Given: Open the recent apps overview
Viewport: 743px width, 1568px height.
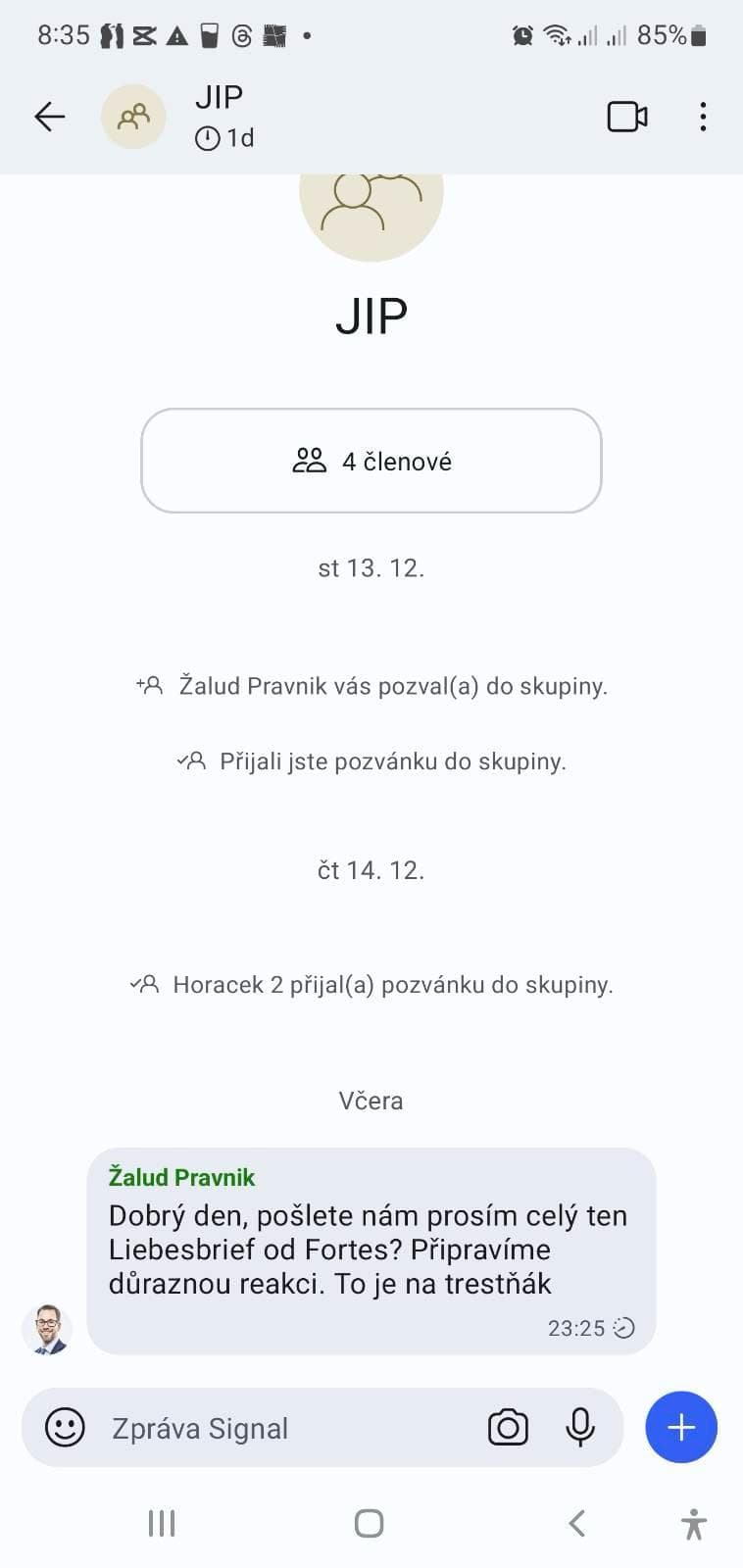Looking at the screenshot, I should tap(162, 1523).
